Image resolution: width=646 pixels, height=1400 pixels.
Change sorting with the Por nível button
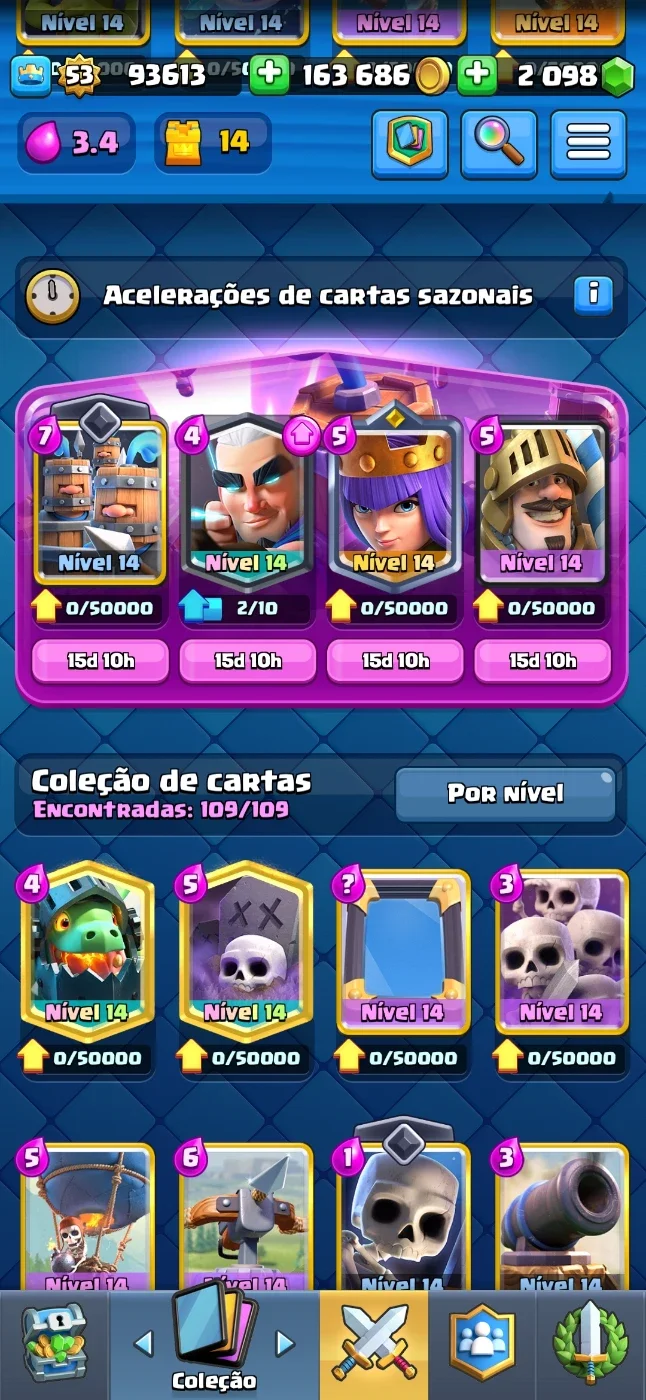pos(505,794)
